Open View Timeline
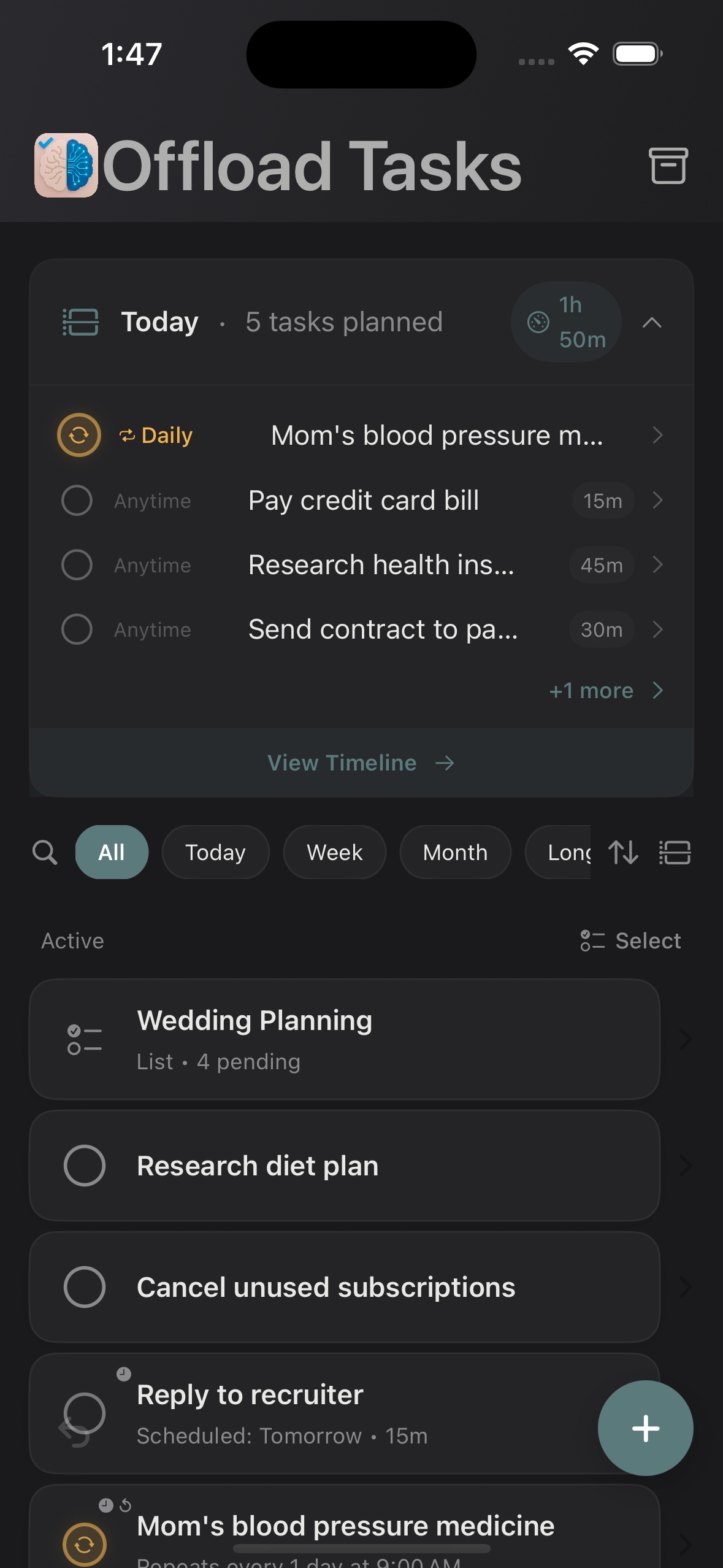Image resolution: width=723 pixels, height=1568 pixels. pos(361,762)
